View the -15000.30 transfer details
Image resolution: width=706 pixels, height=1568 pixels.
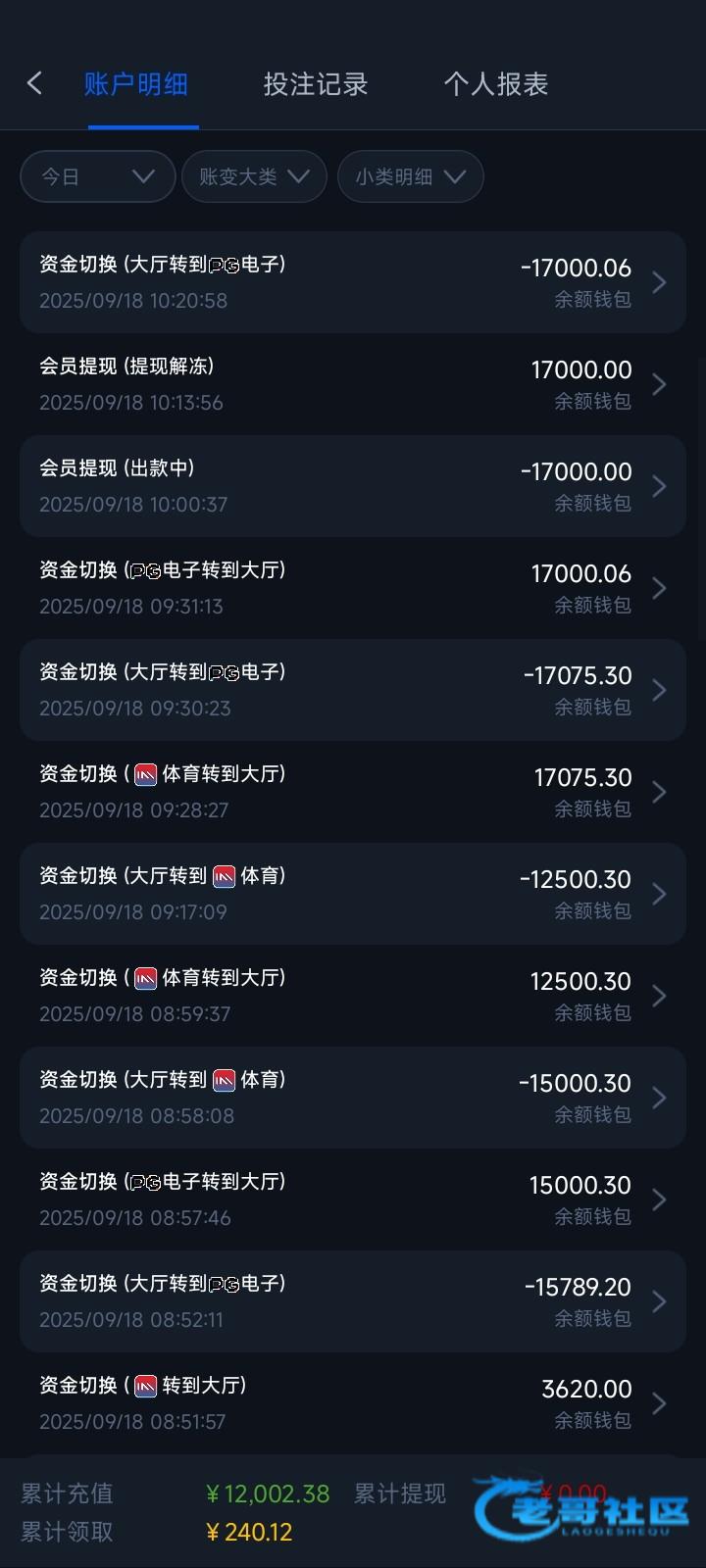(x=353, y=1098)
